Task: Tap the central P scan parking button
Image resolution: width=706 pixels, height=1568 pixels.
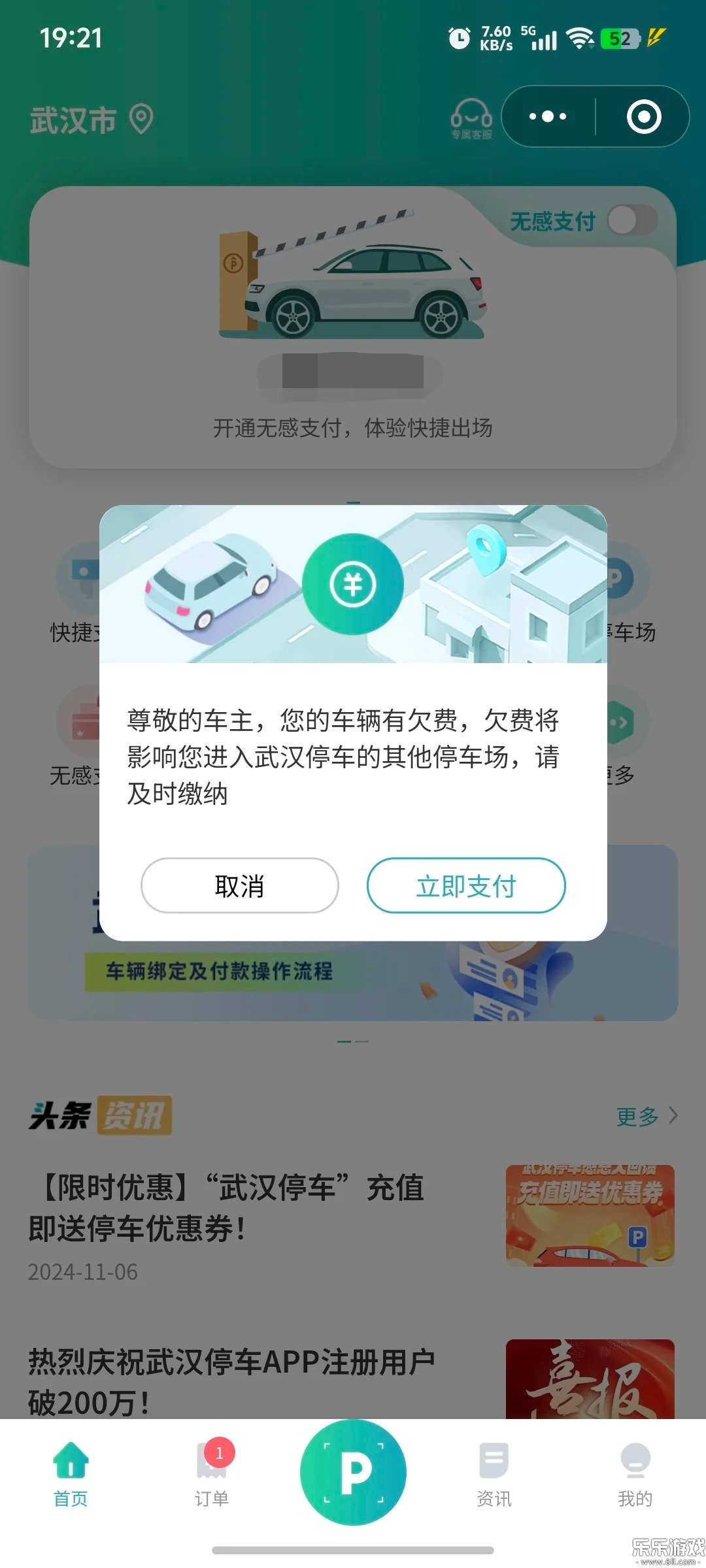Action: (x=353, y=1471)
